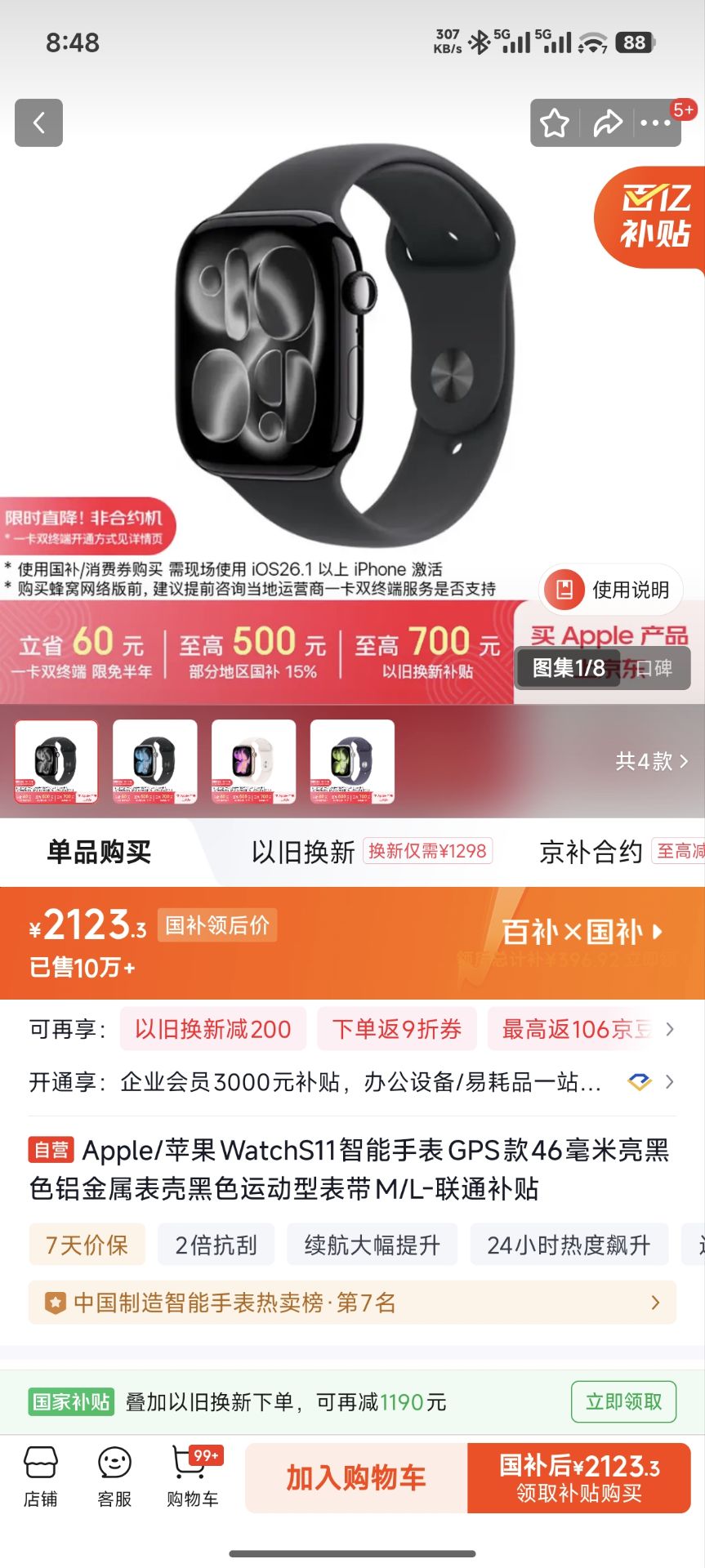
Task: Open the three-dot overflow menu
Action: tap(655, 123)
